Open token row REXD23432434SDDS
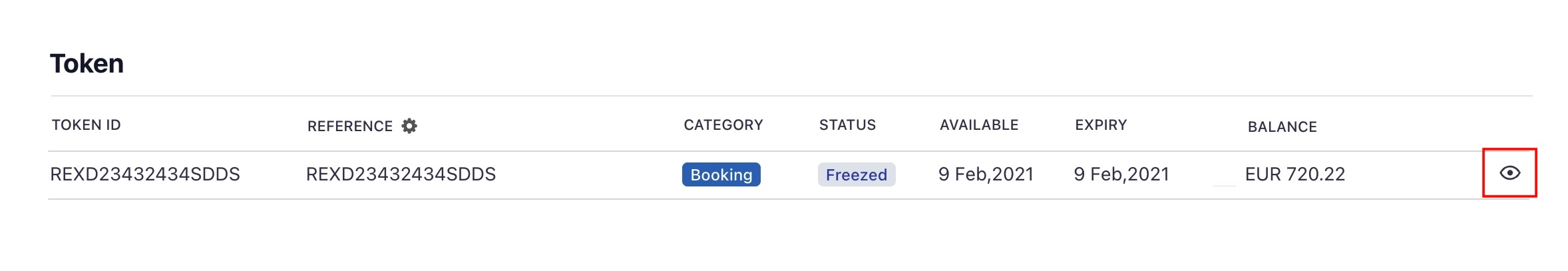The image size is (1568, 271). coord(144,174)
